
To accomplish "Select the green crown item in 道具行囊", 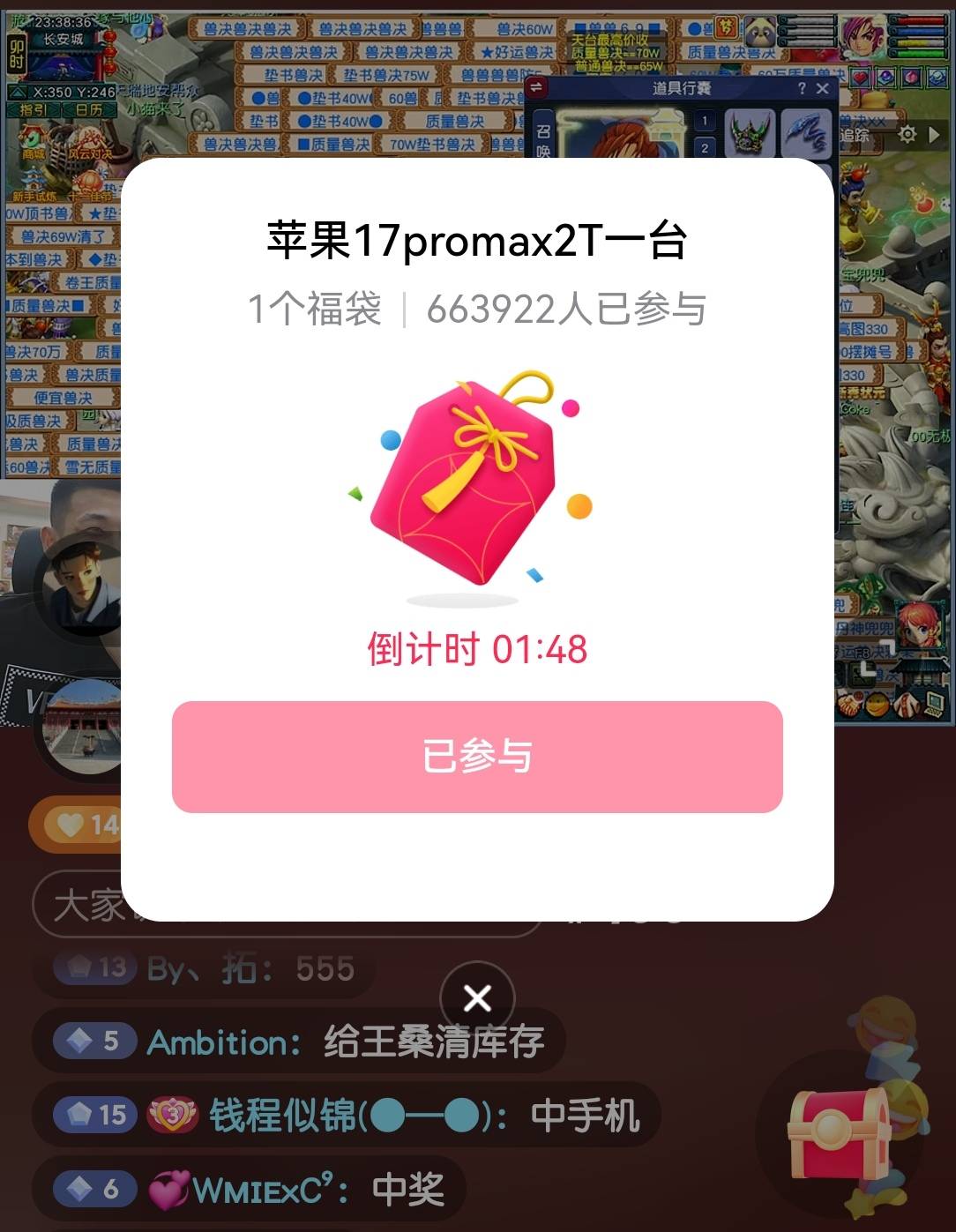I will (750, 133).
